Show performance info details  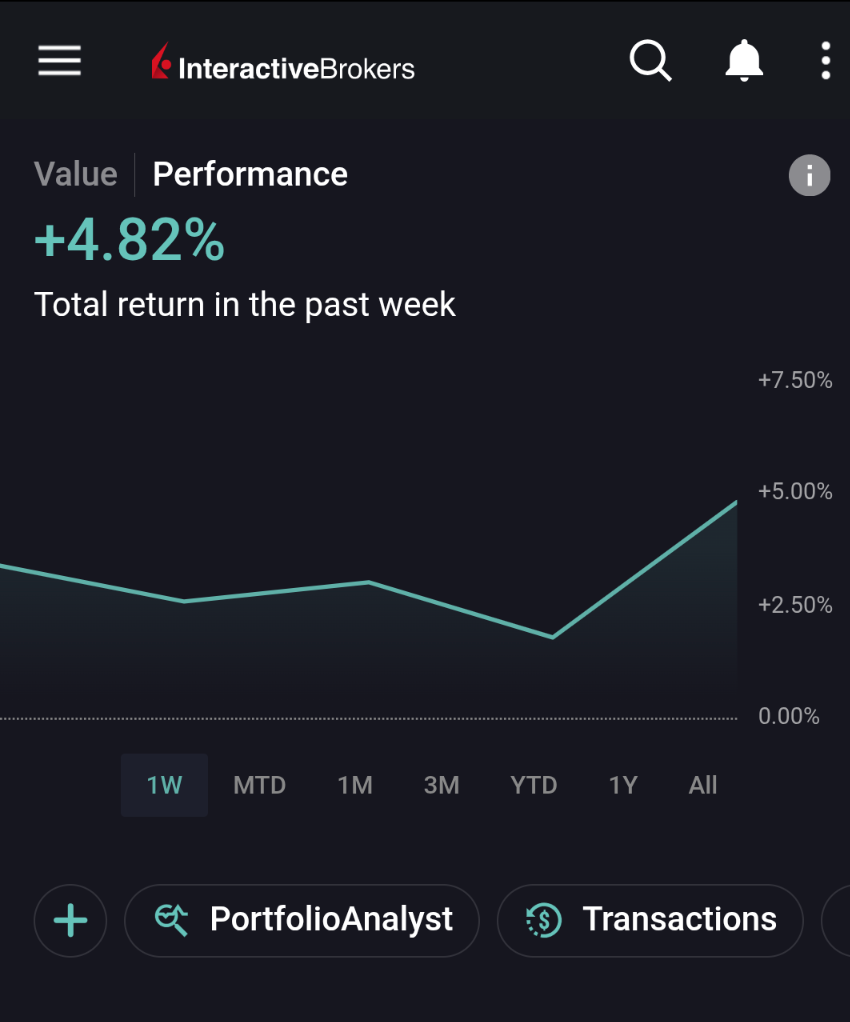(809, 176)
